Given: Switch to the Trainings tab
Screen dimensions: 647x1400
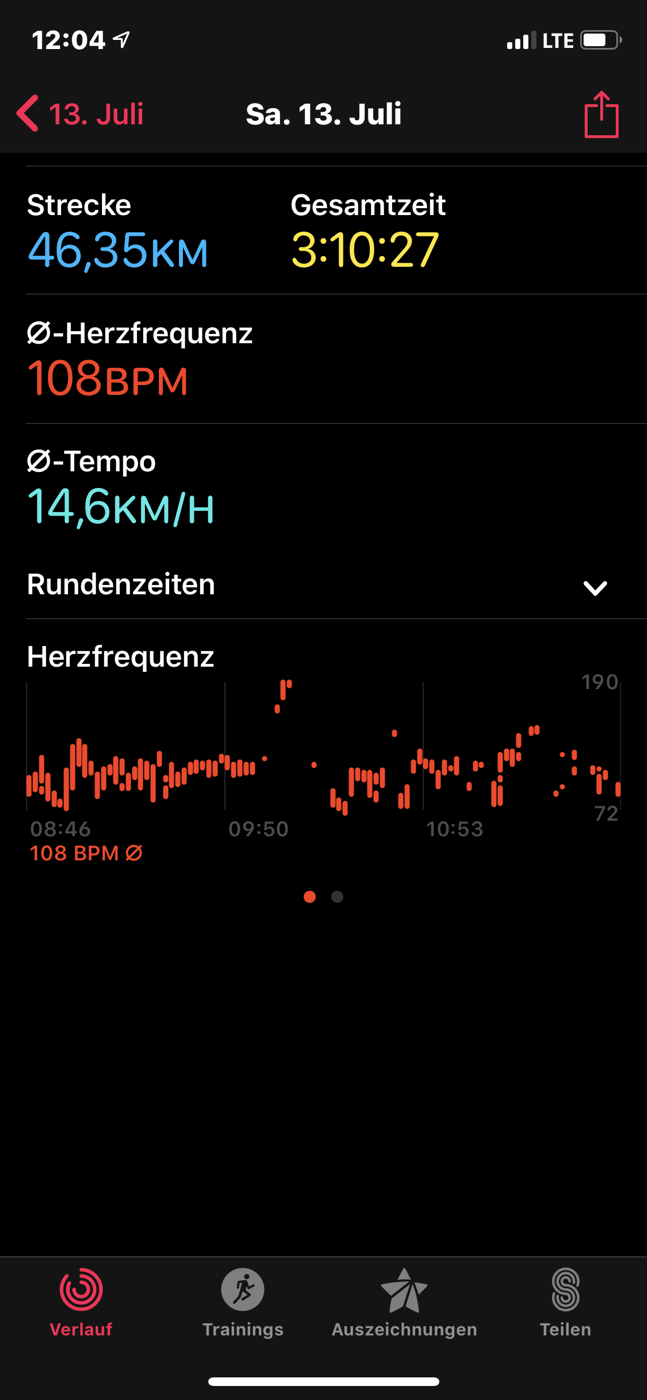Looking at the screenshot, I should point(243,1303).
